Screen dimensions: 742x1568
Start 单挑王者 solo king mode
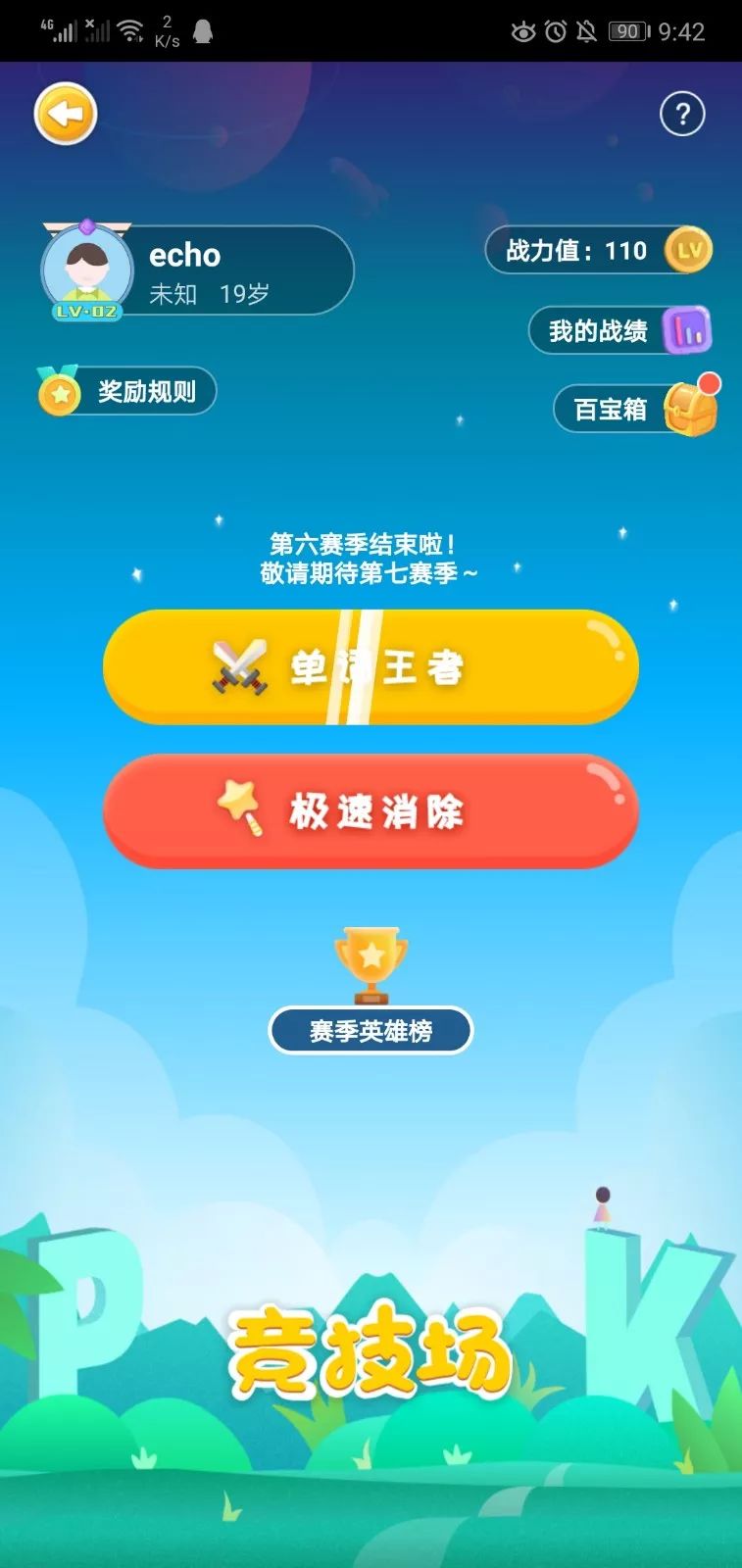click(371, 665)
